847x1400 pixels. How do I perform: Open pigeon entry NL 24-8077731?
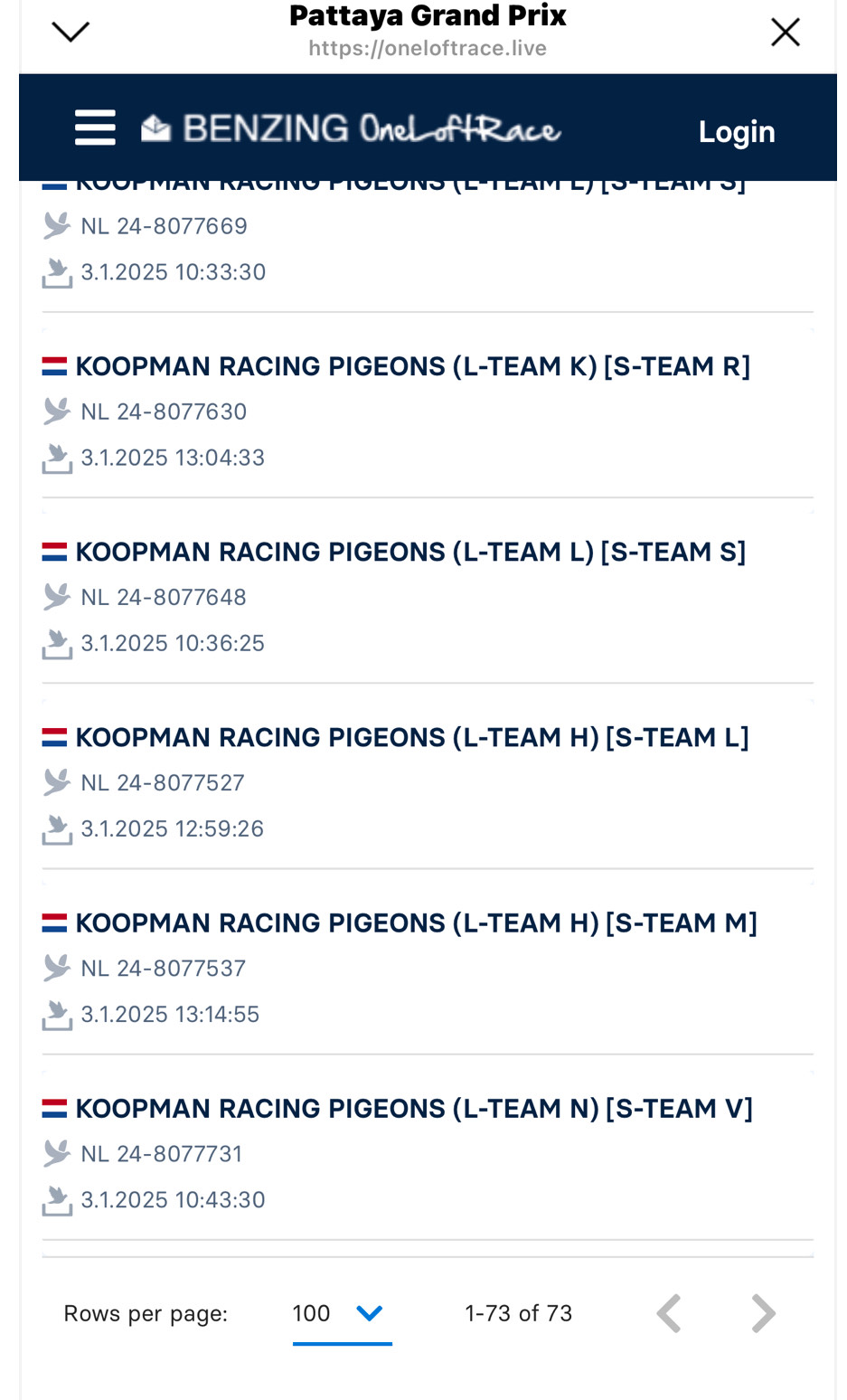428,1154
